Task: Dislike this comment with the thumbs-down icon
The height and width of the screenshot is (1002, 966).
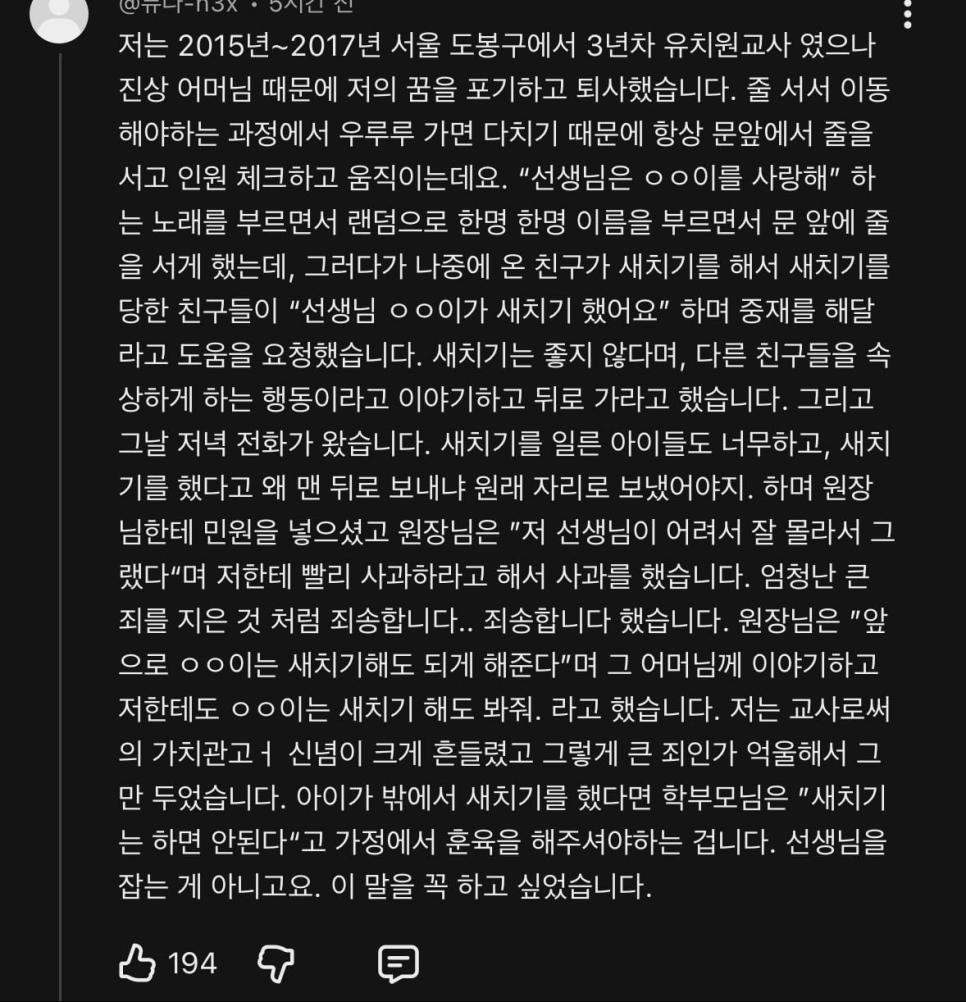Action: tap(274, 964)
